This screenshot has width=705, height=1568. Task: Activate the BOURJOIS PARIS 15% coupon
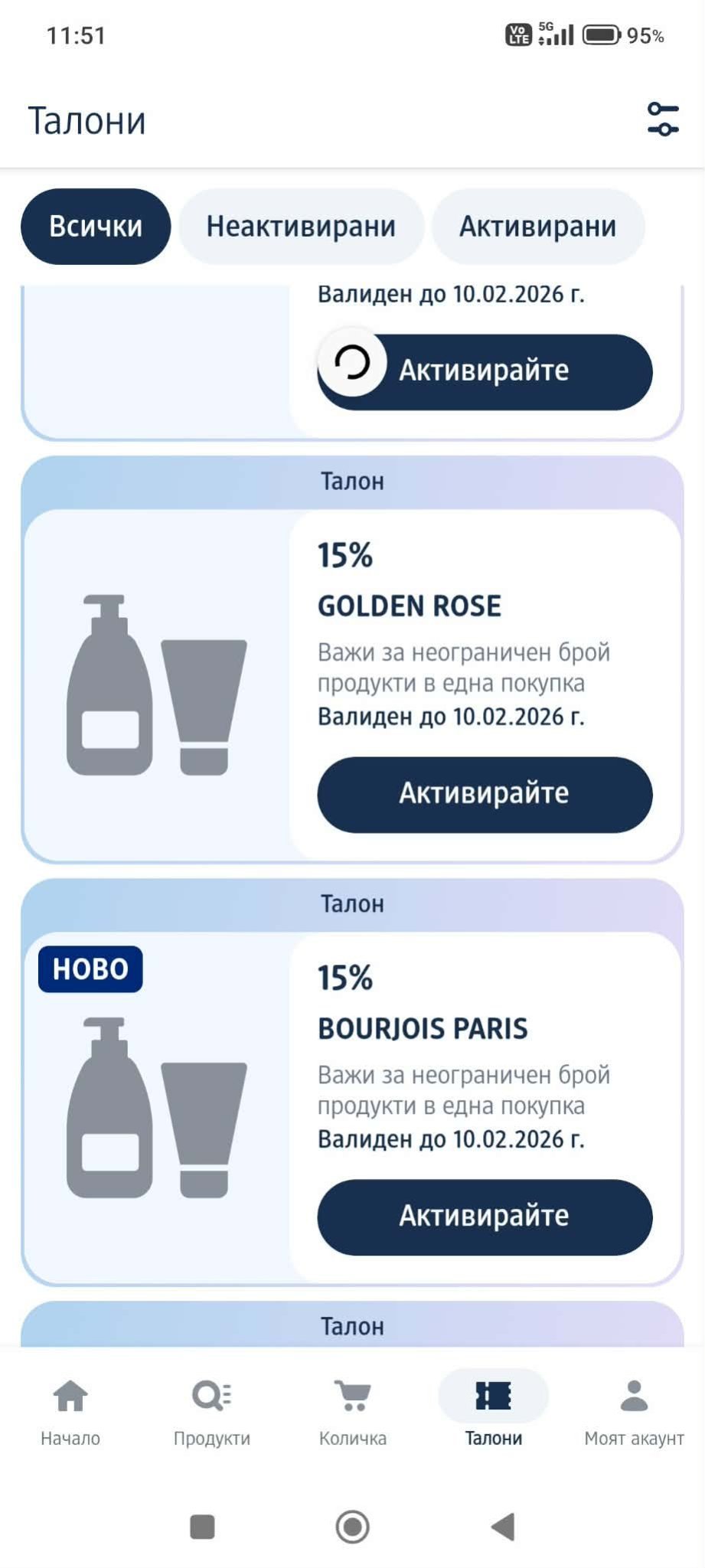[x=485, y=1217]
